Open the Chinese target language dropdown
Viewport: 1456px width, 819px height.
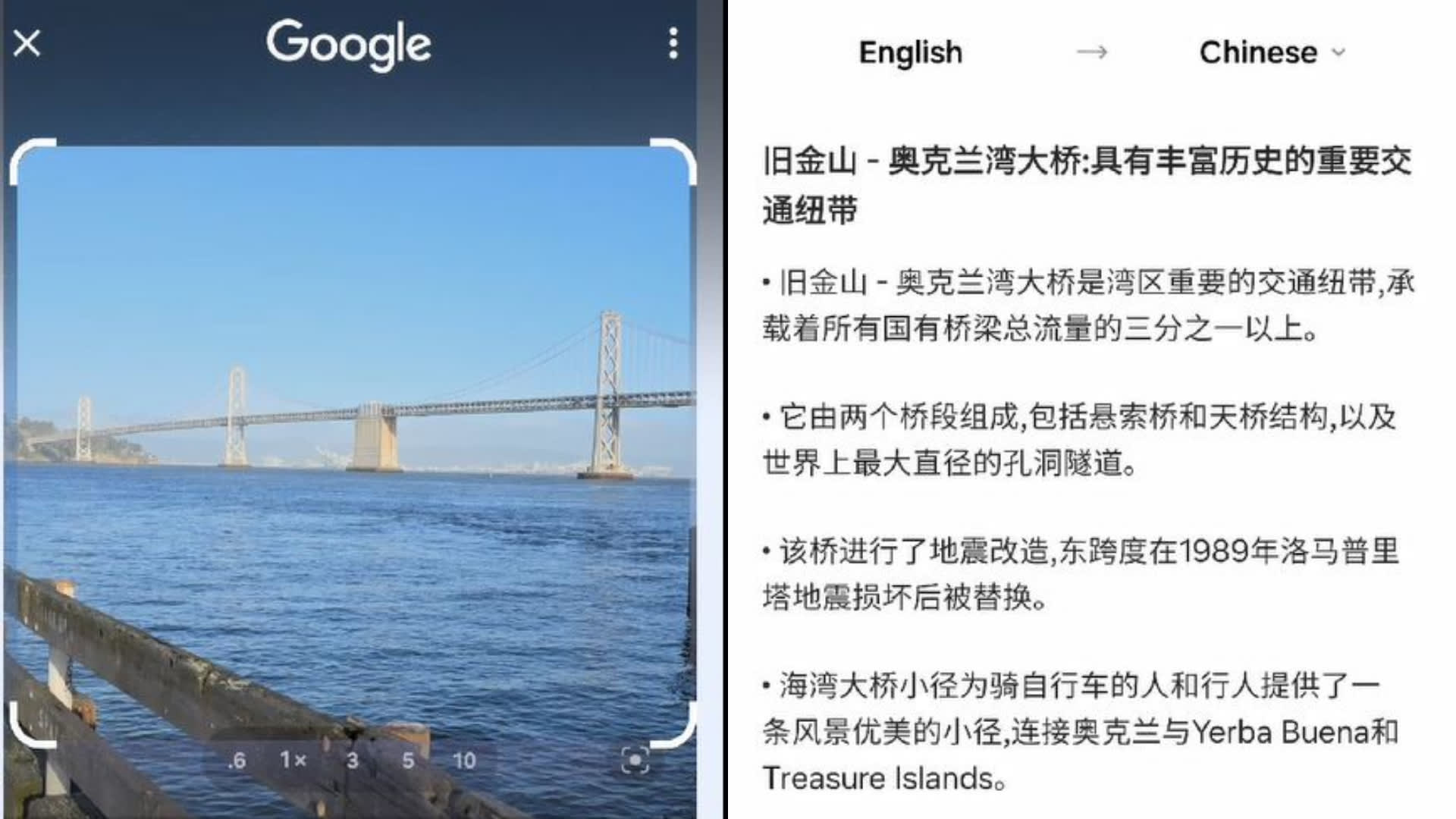pos(1272,52)
